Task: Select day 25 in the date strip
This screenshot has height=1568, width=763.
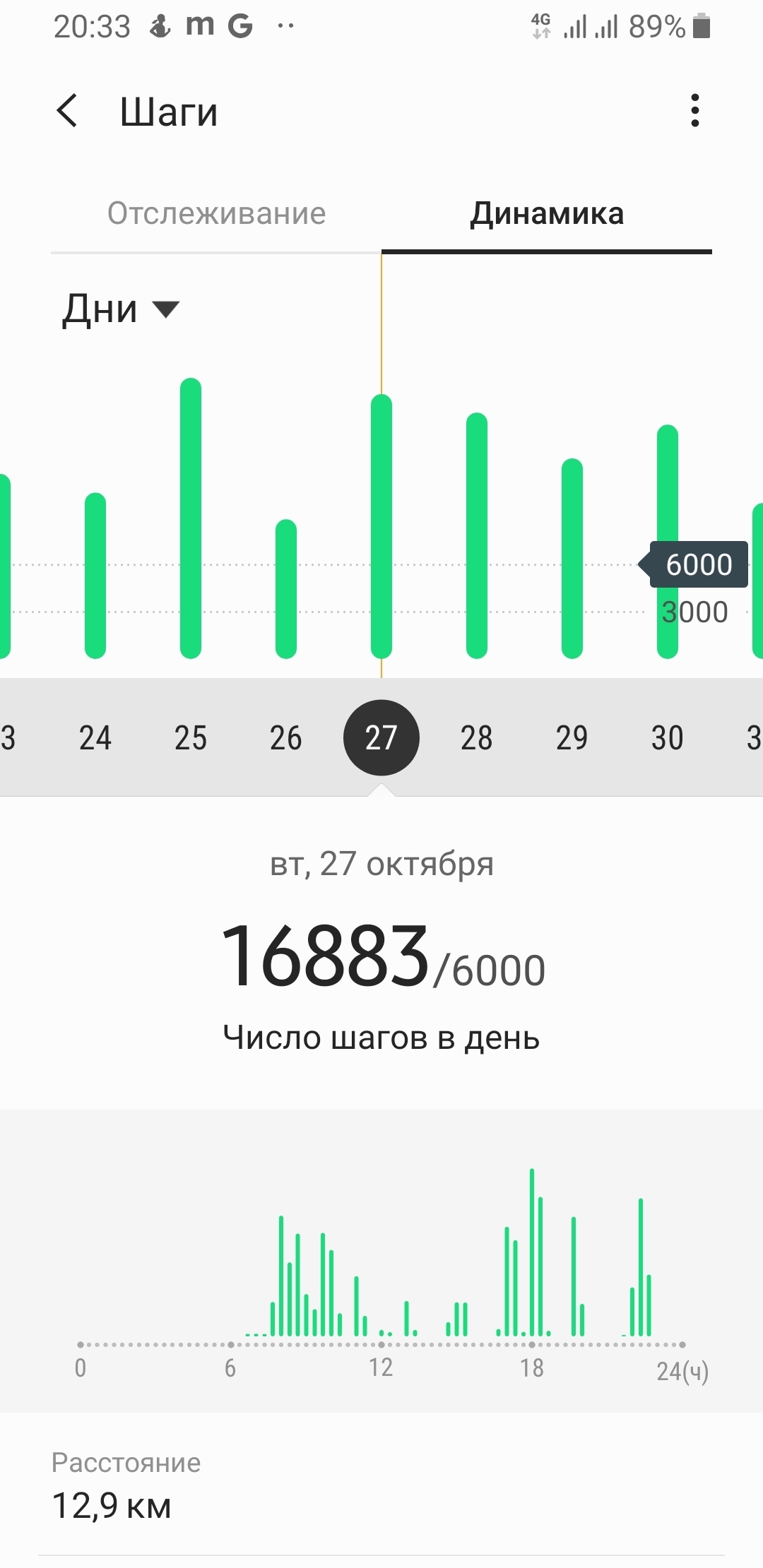Action: coord(191,738)
